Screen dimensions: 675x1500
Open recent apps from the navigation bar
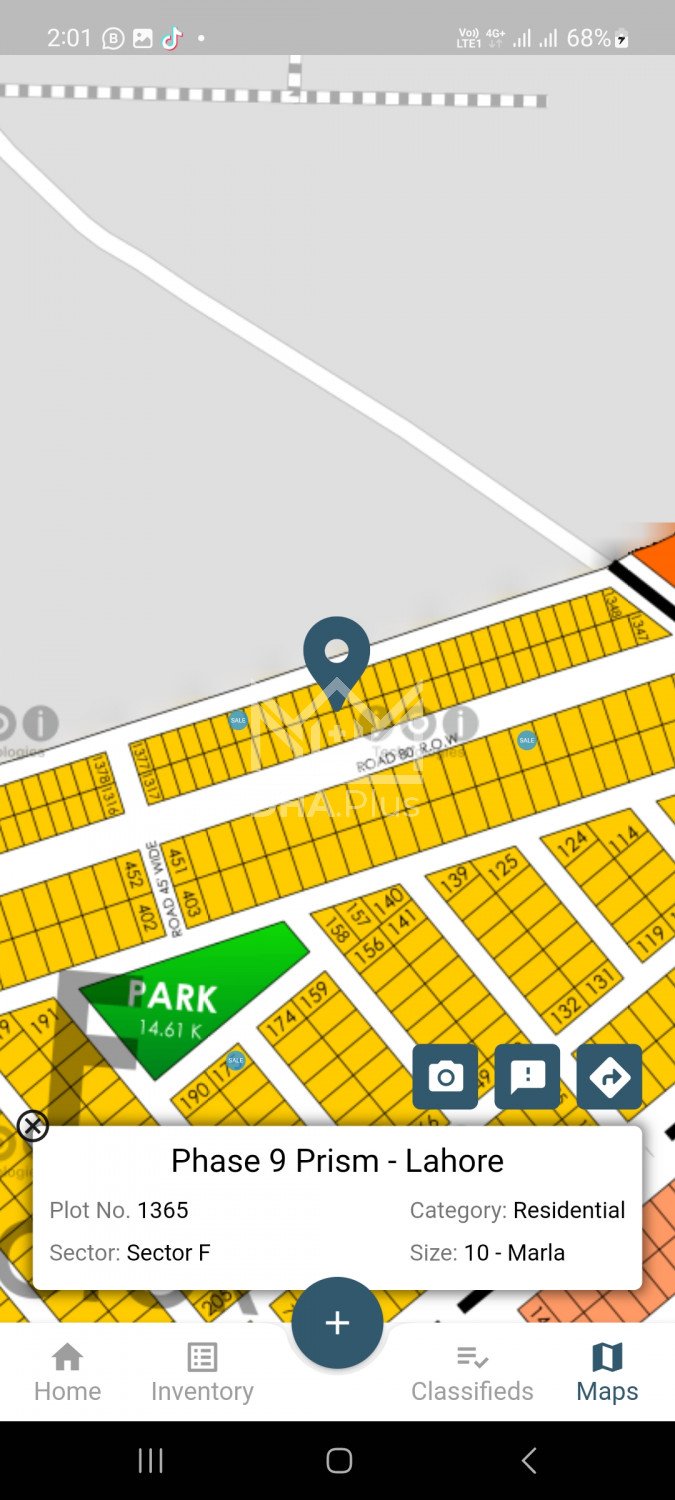pyautogui.click(x=150, y=1461)
